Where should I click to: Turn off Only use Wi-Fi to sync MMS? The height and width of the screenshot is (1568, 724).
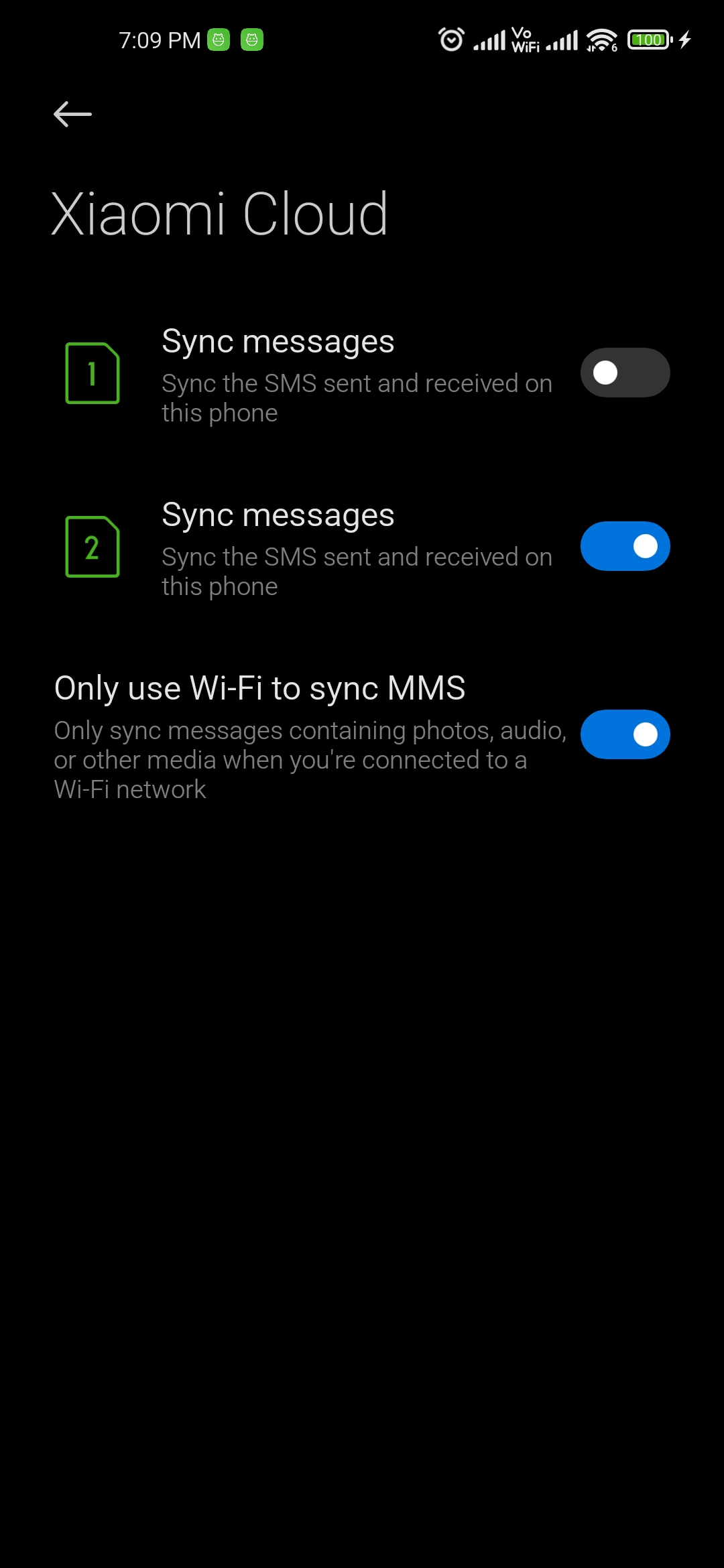click(x=625, y=734)
